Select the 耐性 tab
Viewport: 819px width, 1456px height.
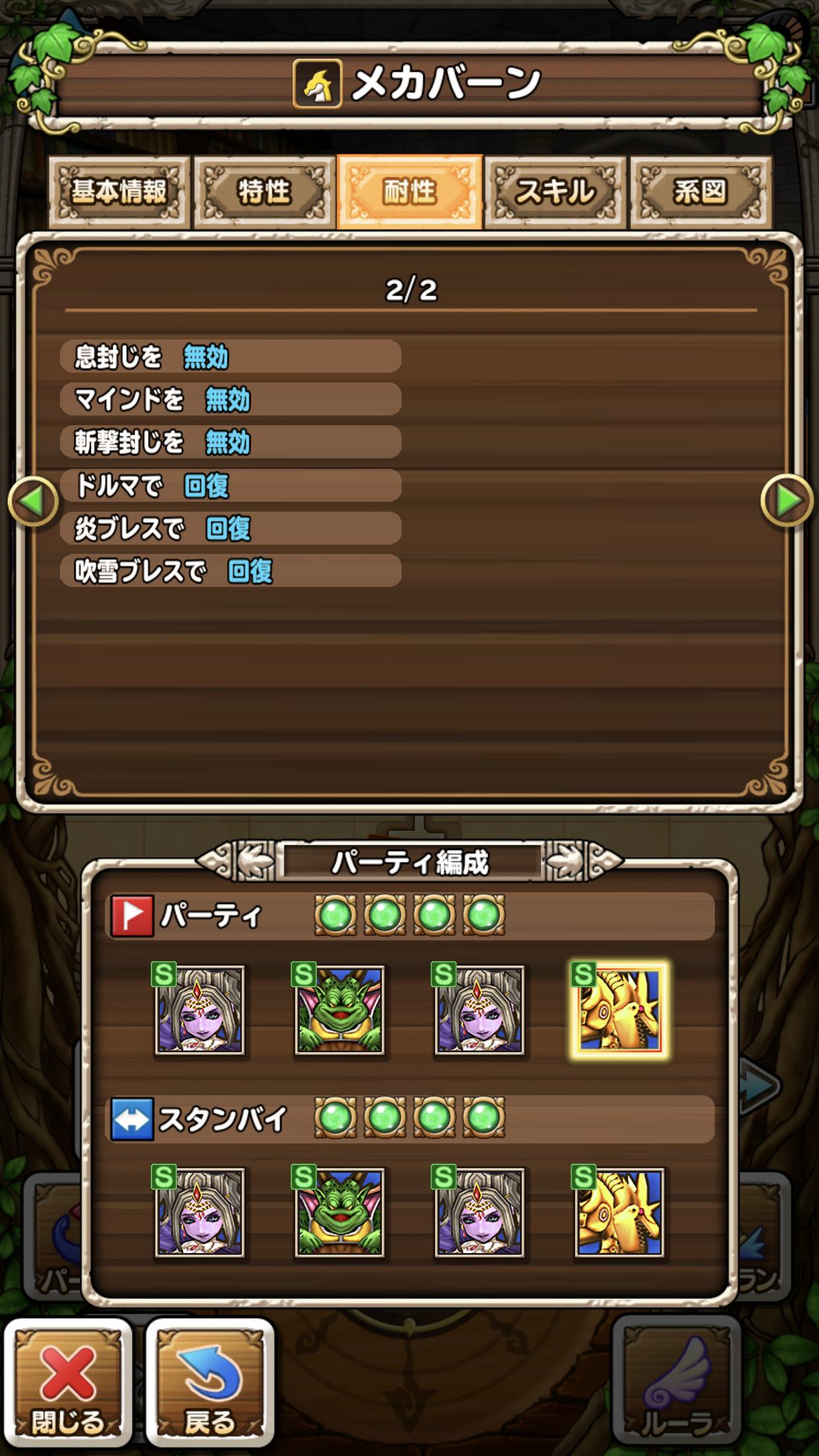(x=409, y=192)
